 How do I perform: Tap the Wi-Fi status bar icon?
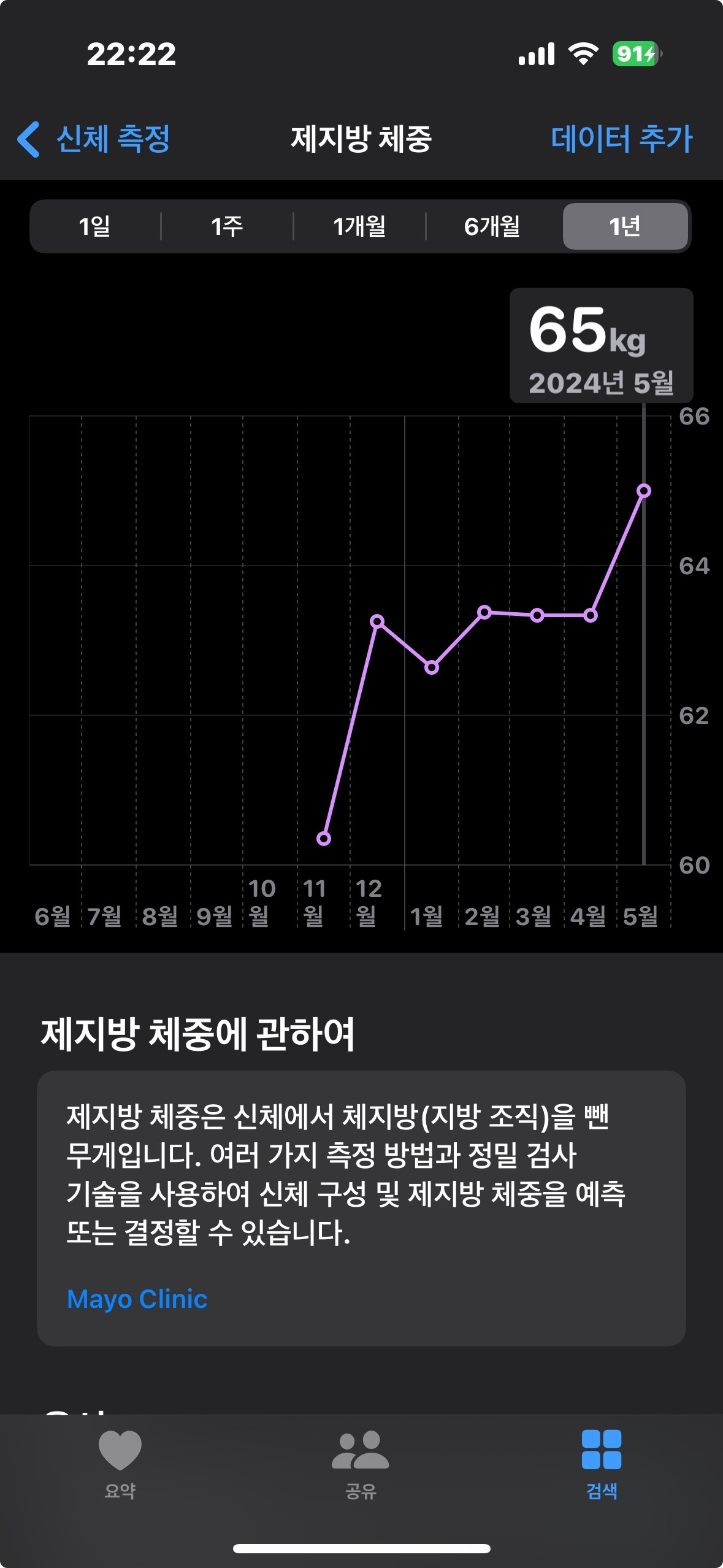click(583, 54)
